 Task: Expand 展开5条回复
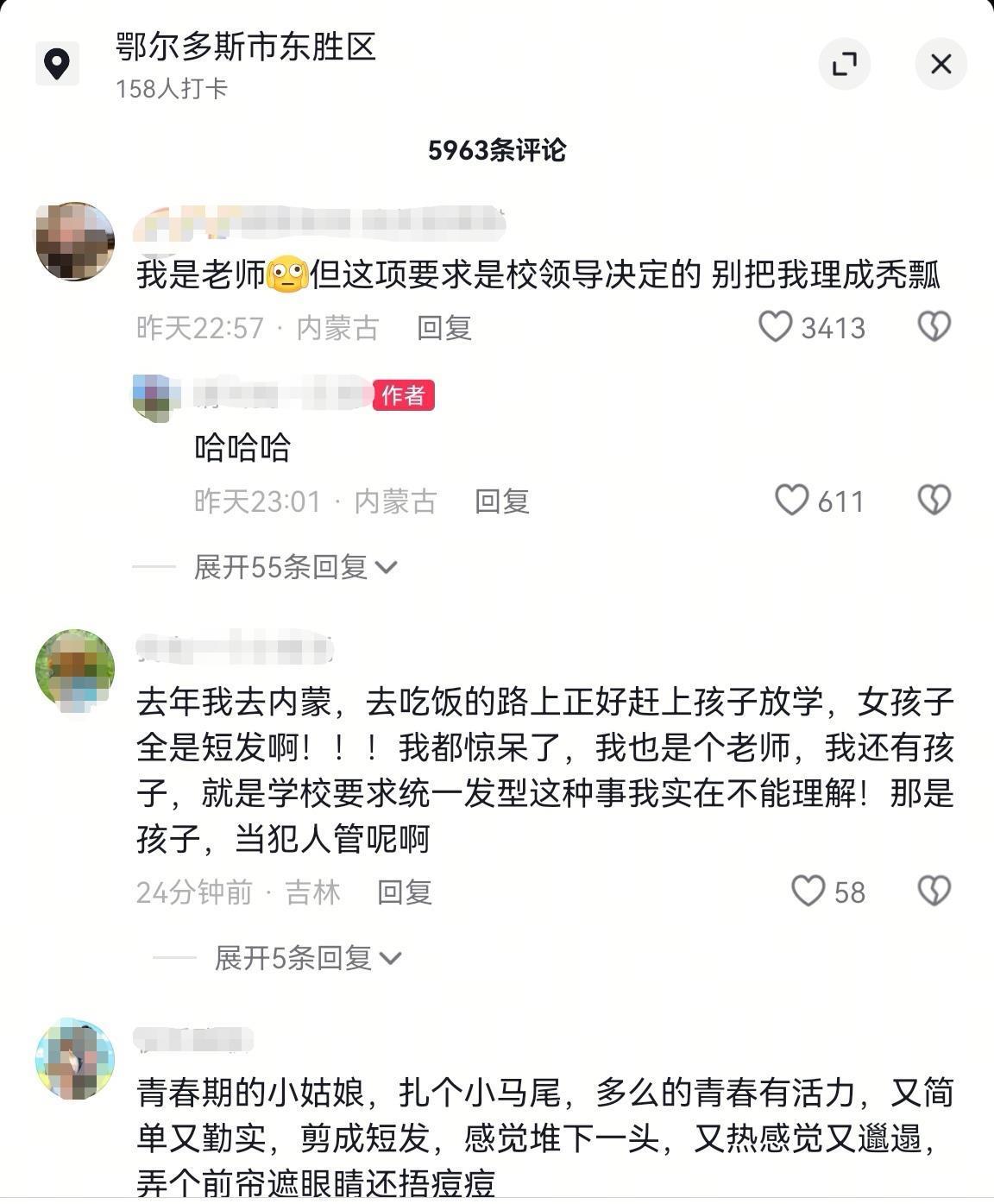(306, 958)
